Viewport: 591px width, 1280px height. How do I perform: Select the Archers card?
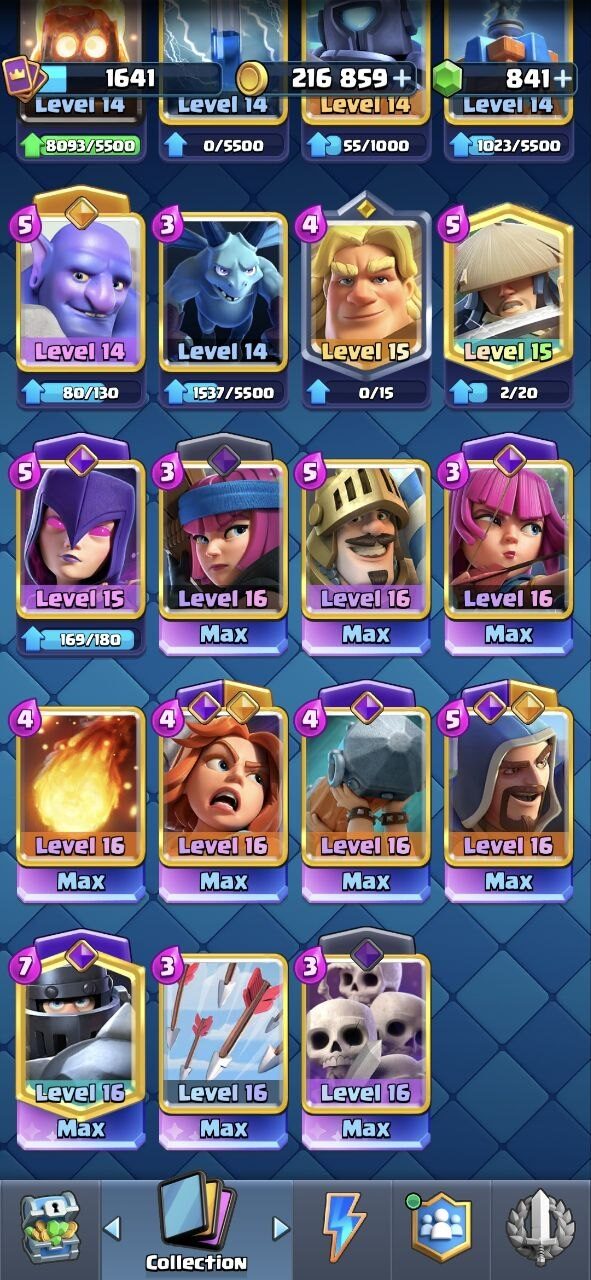tap(509, 545)
